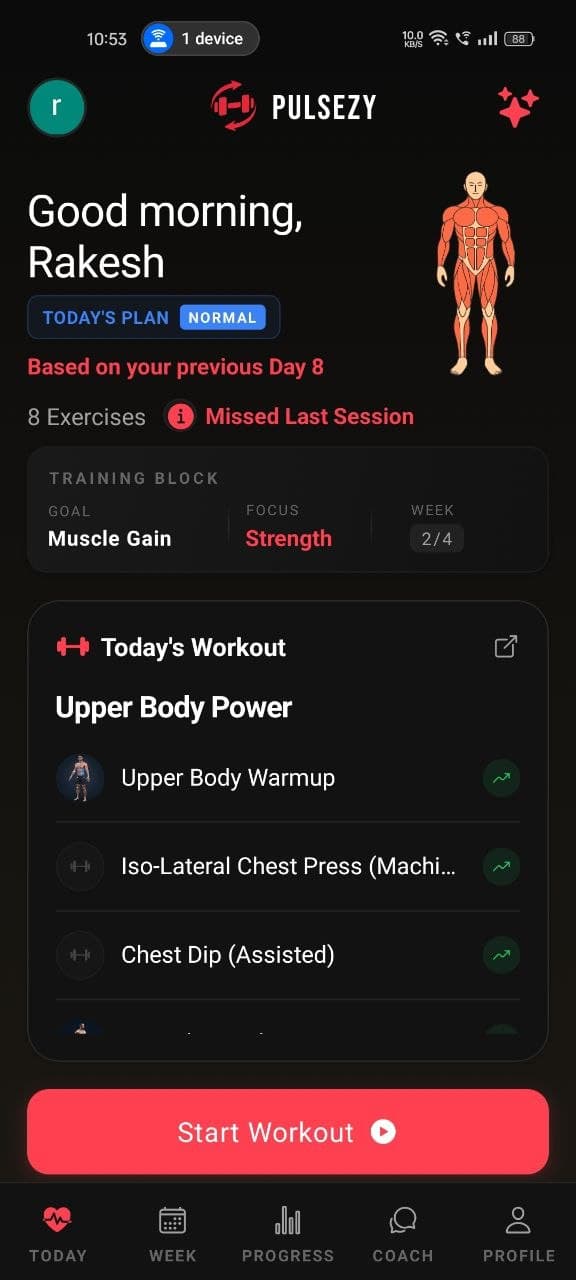This screenshot has height=1280, width=576.
Task: Switch to the Progress tab
Action: [288, 1235]
